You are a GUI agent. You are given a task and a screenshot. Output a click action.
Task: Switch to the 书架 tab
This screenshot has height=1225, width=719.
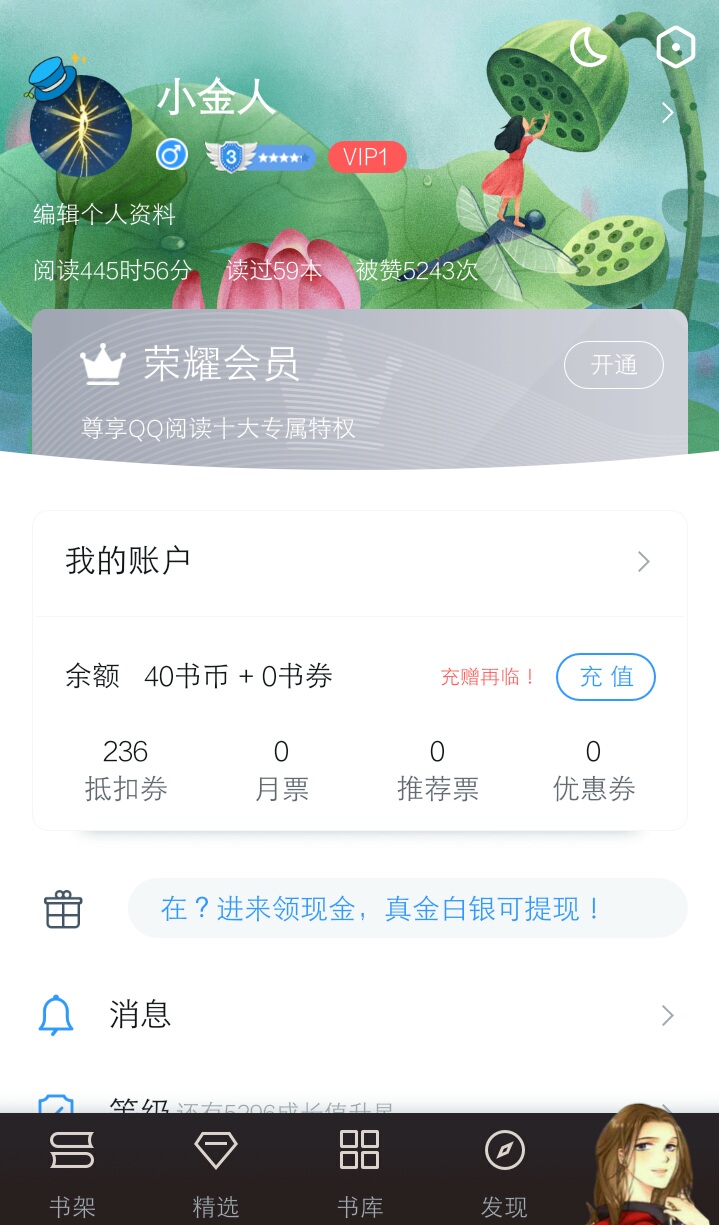point(72,1170)
